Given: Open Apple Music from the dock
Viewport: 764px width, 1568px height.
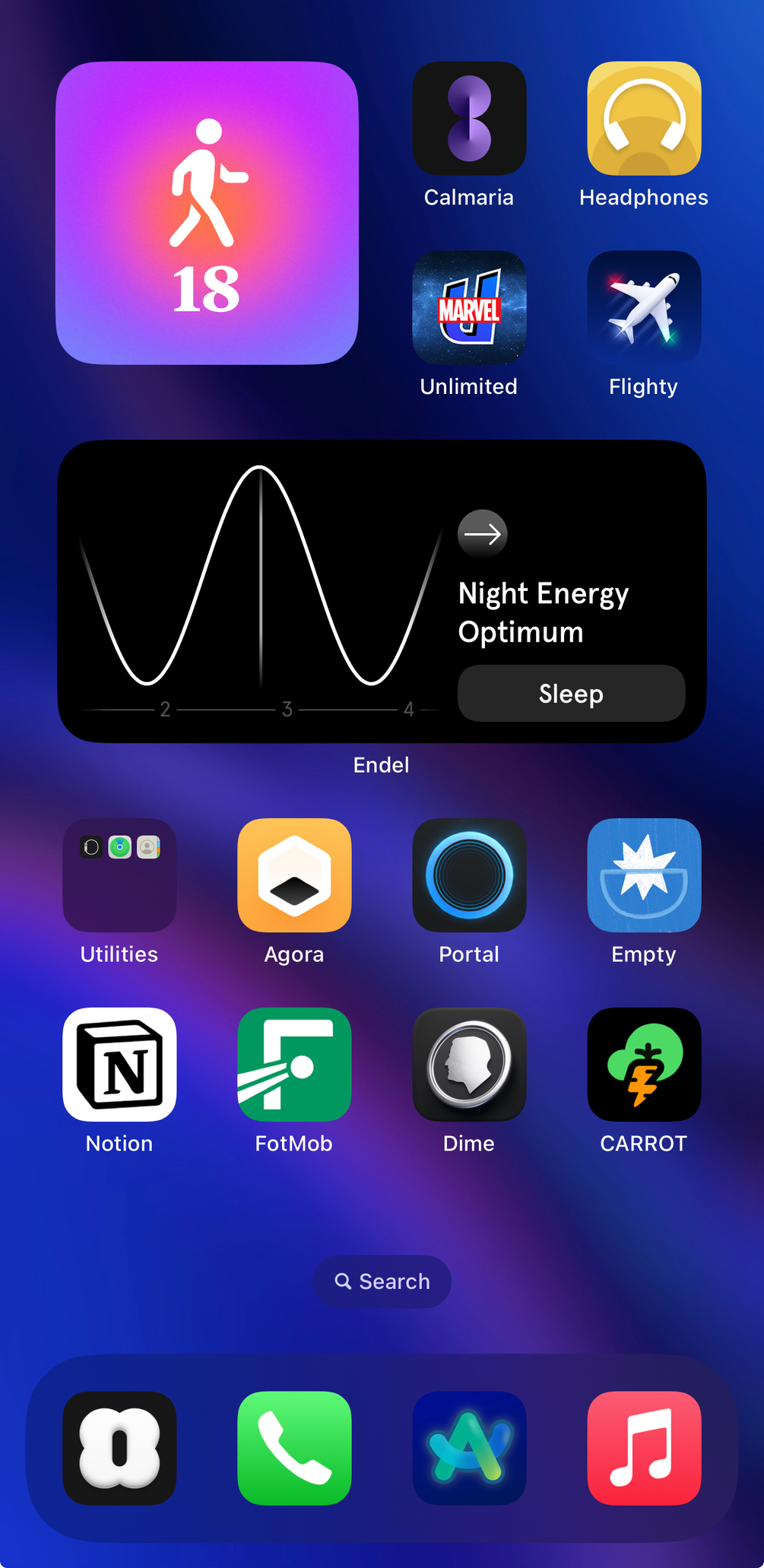Looking at the screenshot, I should [643, 1449].
